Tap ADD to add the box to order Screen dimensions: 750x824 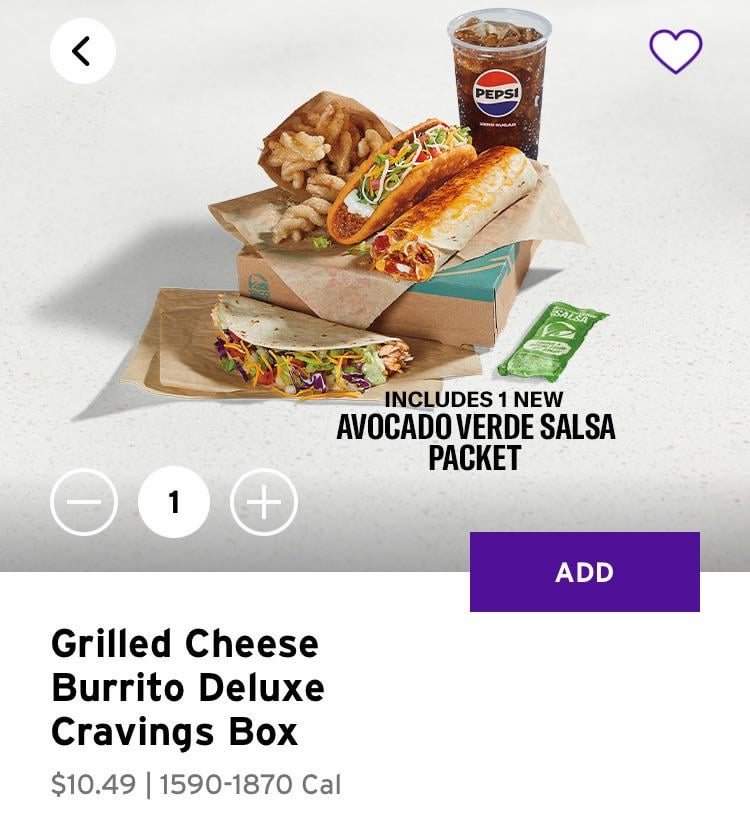click(x=584, y=572)
